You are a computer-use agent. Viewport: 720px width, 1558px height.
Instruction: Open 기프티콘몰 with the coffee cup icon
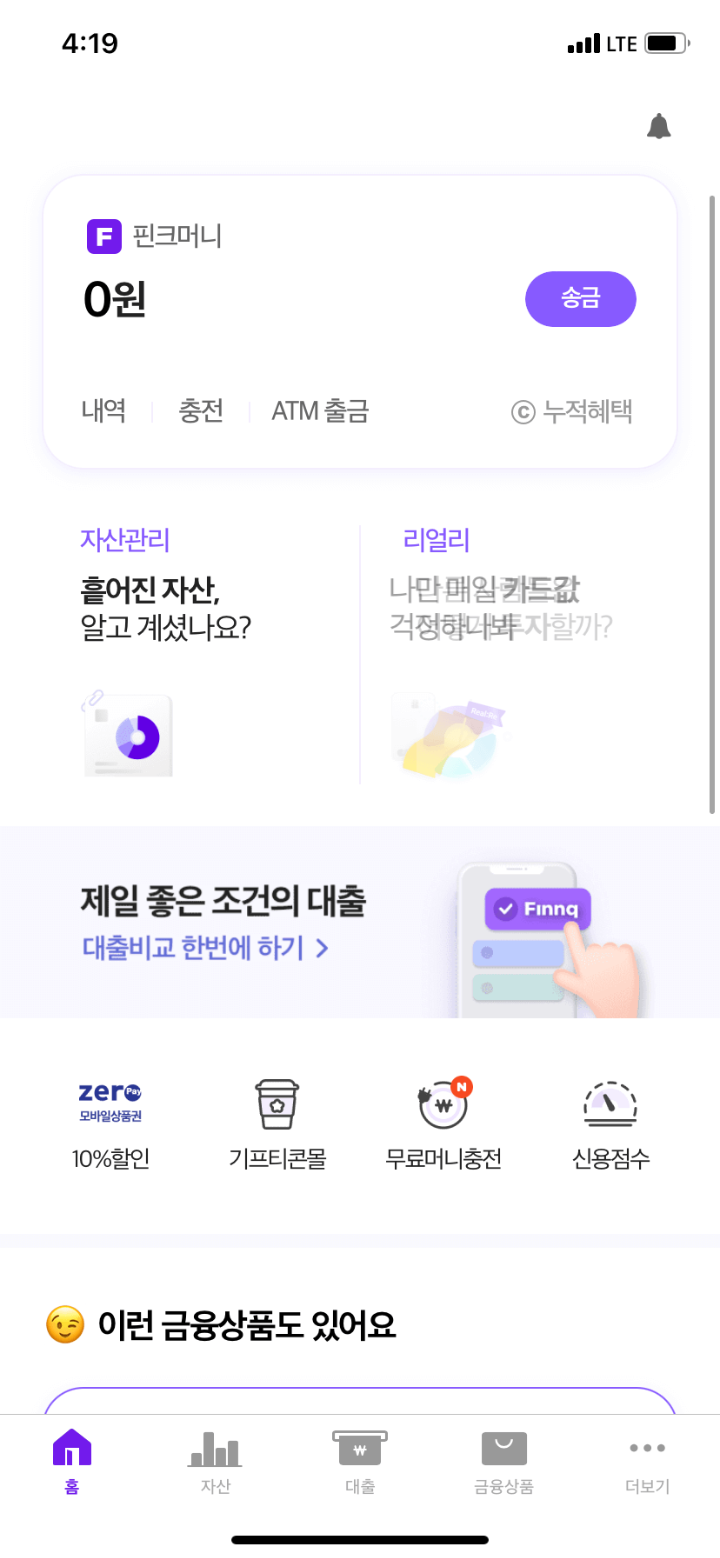click(277, 1103)
